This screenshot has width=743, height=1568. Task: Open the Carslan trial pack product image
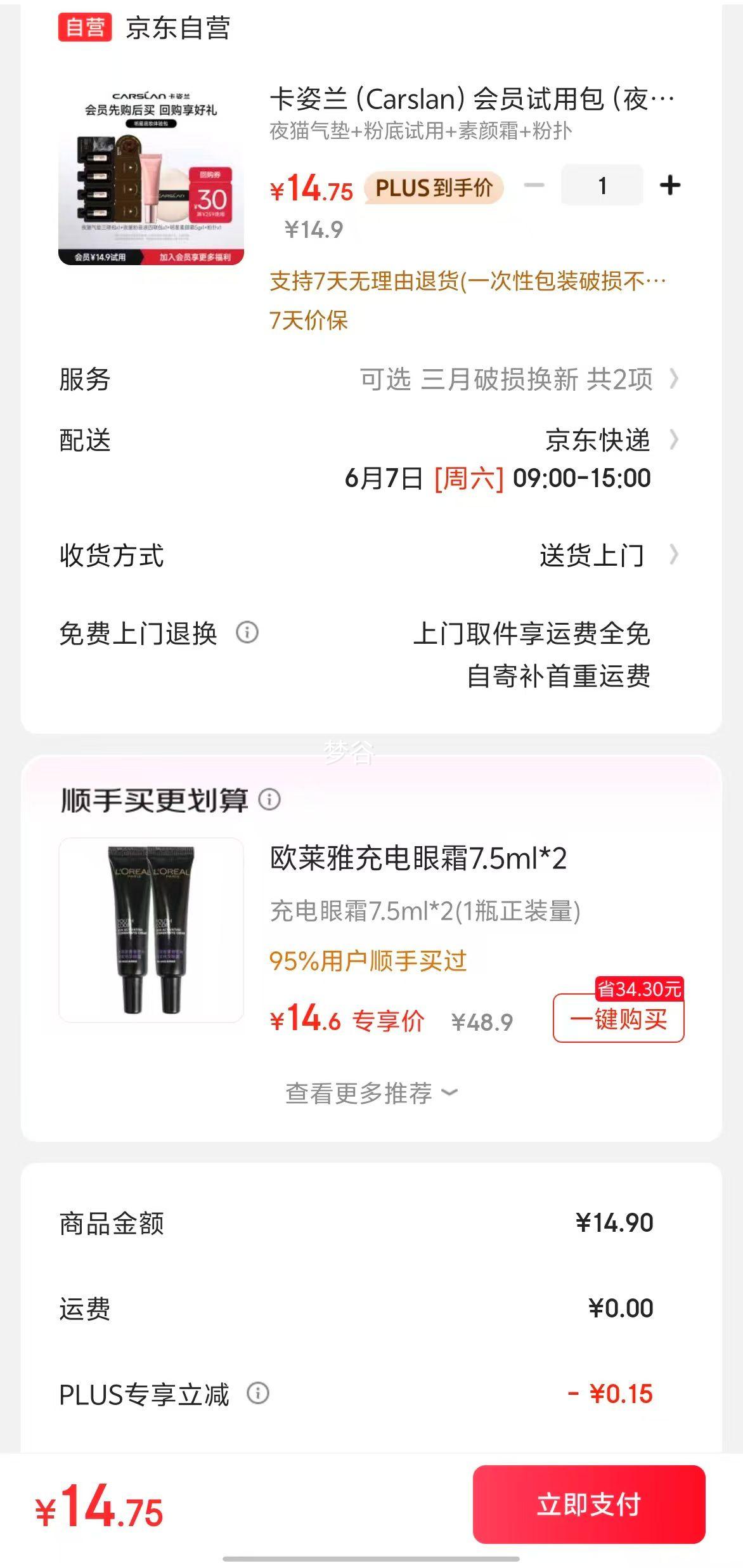pyautogui.click(x=151, y=175)
